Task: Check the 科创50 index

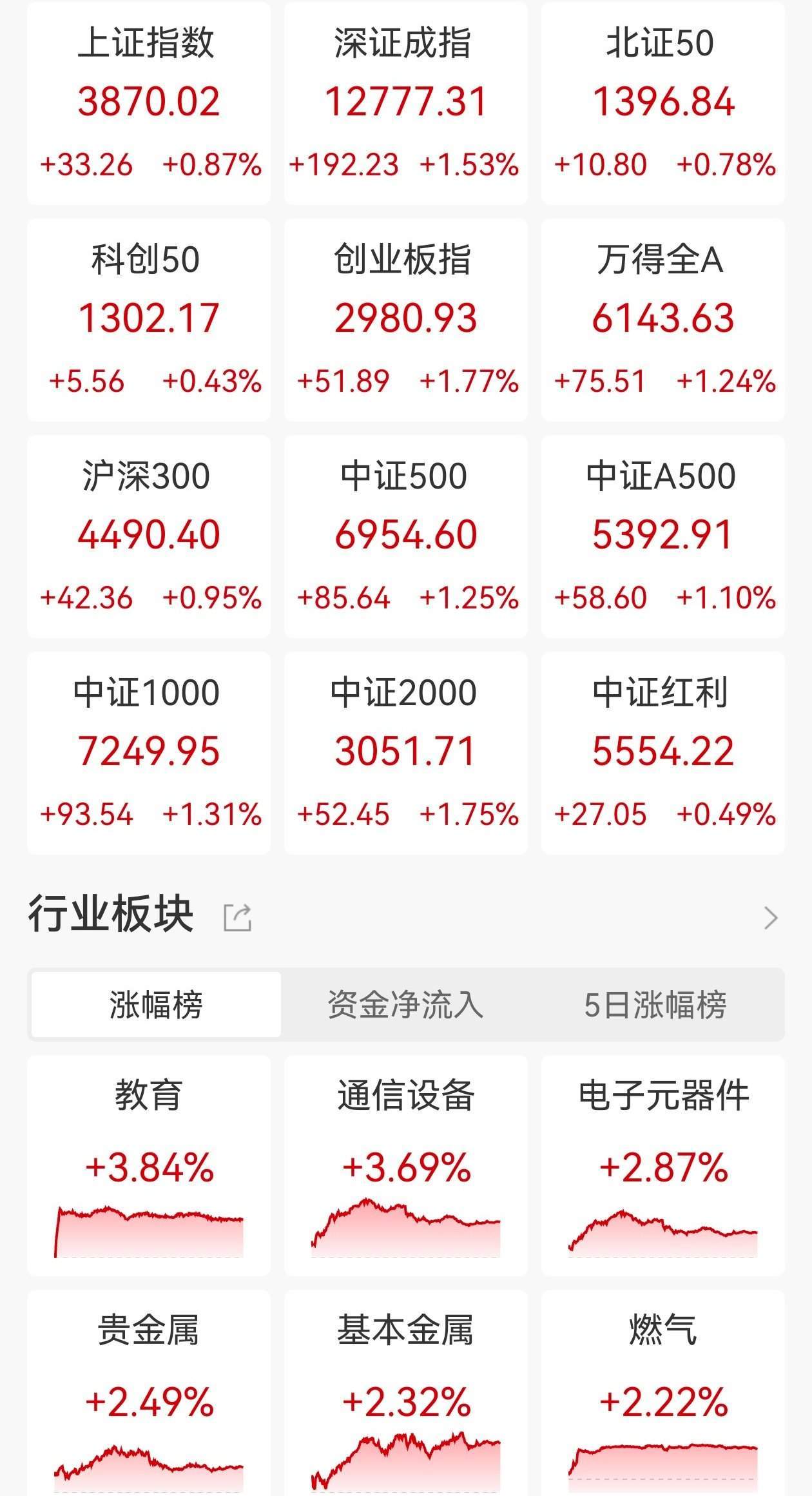Action: point(148,316)
